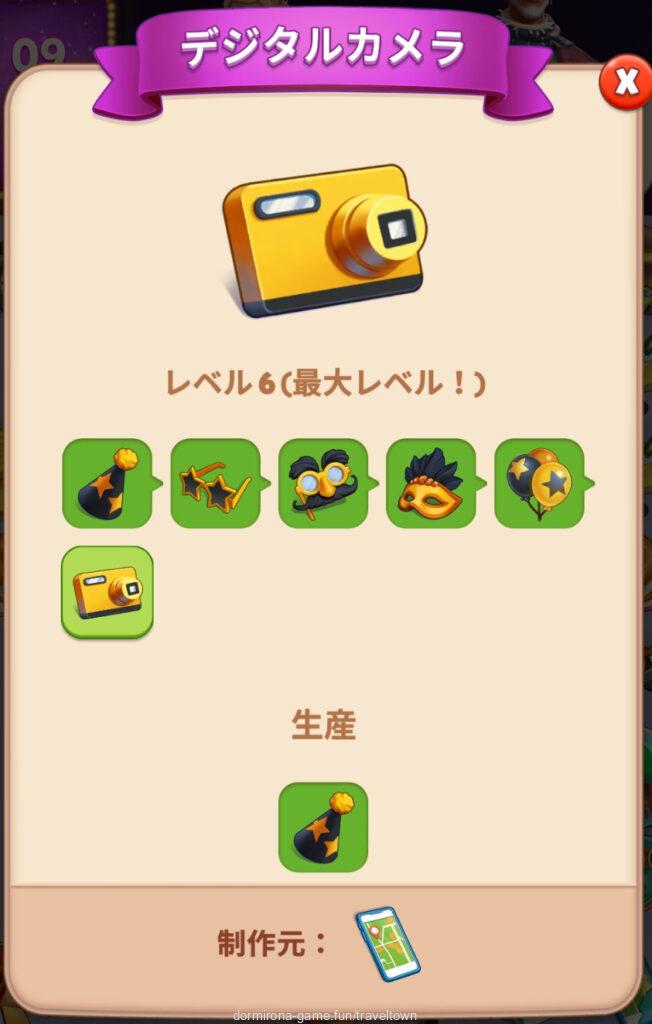Close the デジタルカメラ dialog
The width and height of the screenshot is (652, 1024).
coord(626,83)
